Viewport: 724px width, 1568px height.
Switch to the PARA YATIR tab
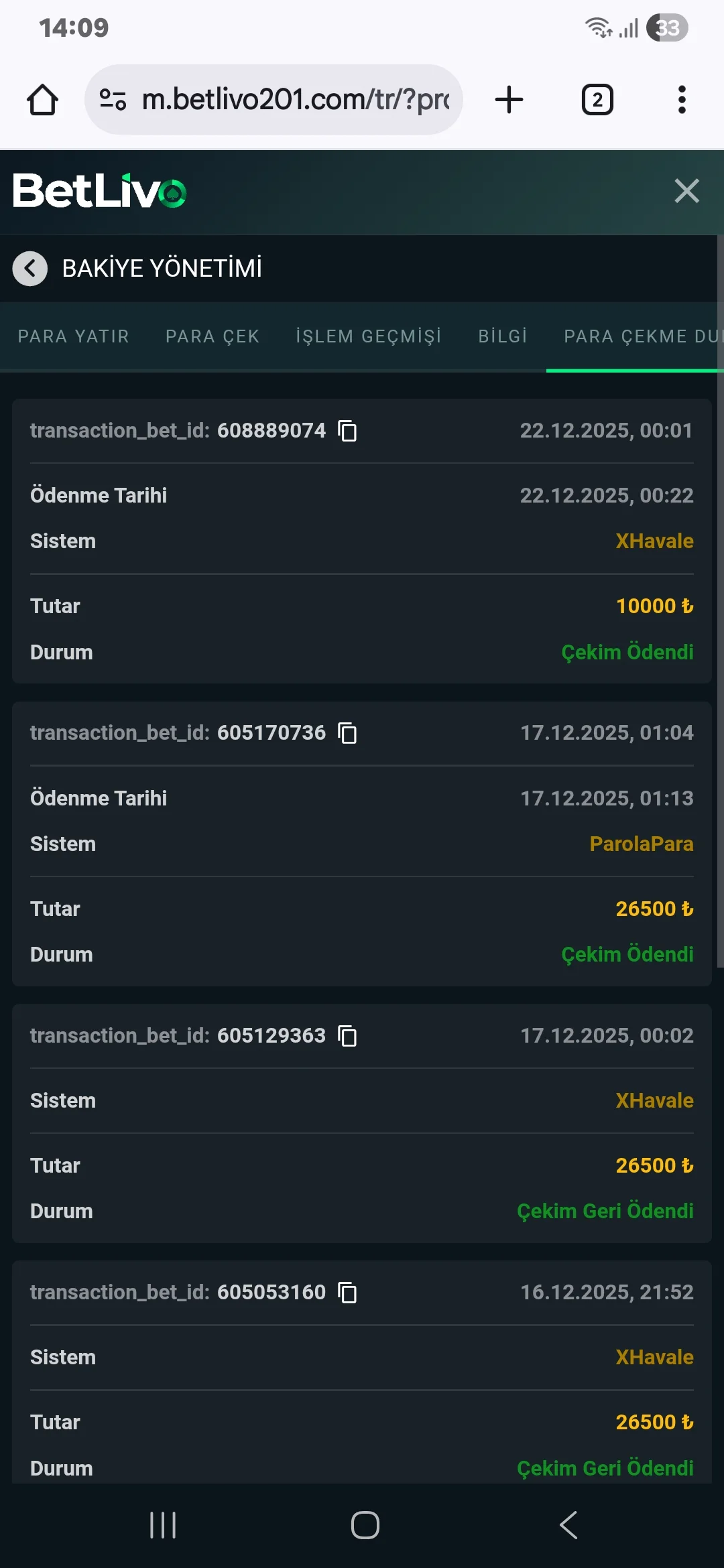[74, 336]
